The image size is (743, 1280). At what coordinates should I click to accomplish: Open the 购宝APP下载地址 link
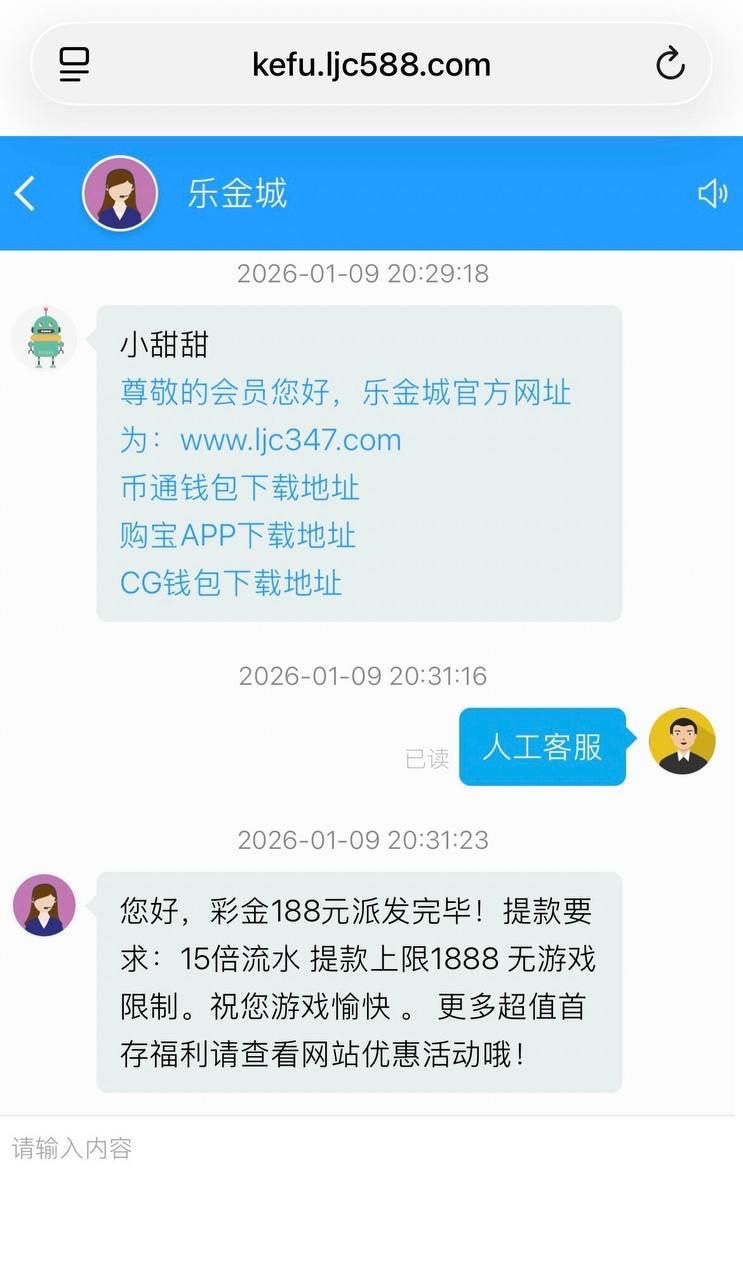pos(238,535)
